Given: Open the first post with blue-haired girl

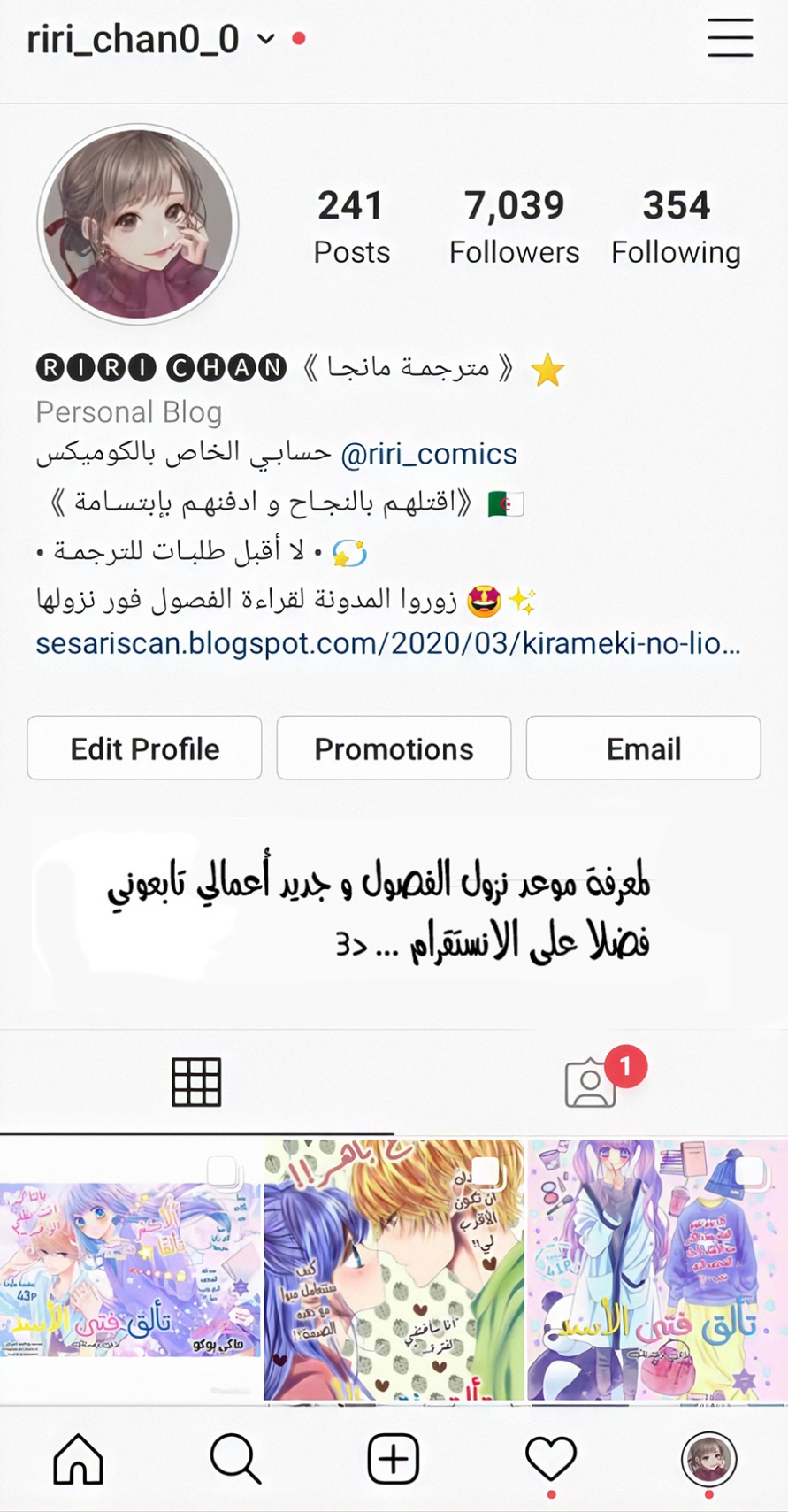Looking at the screenshot, I should pyautogui.click(x=130, y=1270).
